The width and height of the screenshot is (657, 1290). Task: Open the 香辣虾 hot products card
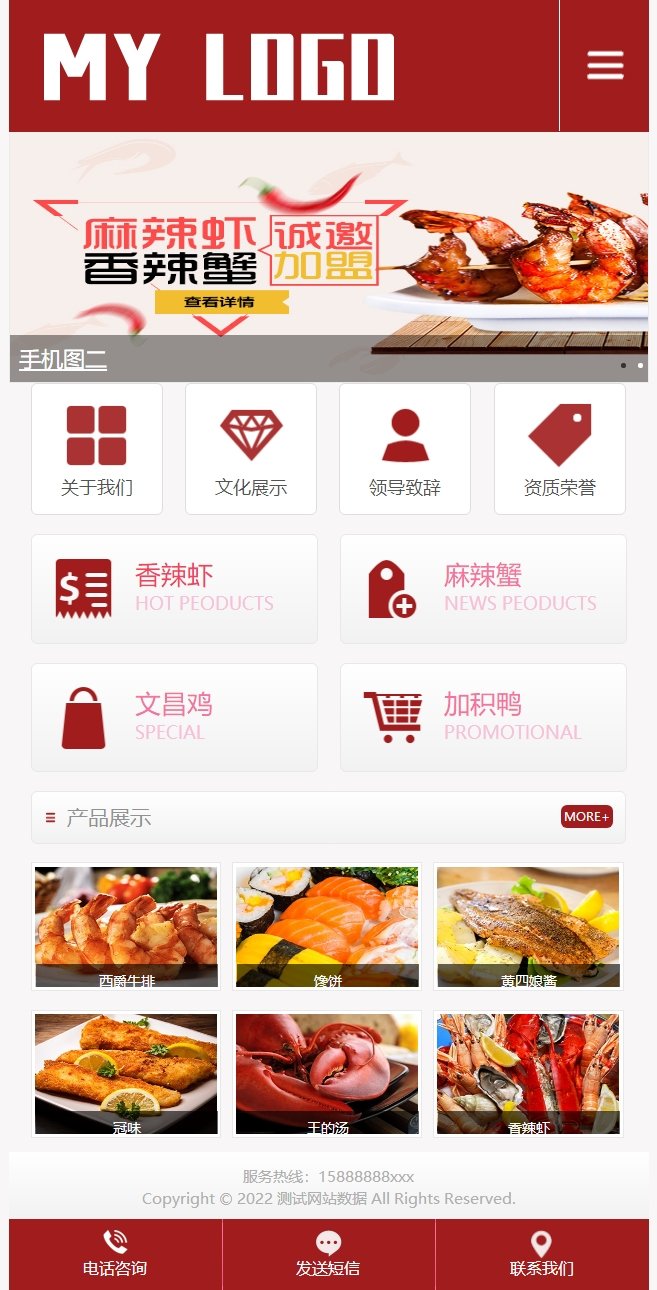[x=174, y=589]
